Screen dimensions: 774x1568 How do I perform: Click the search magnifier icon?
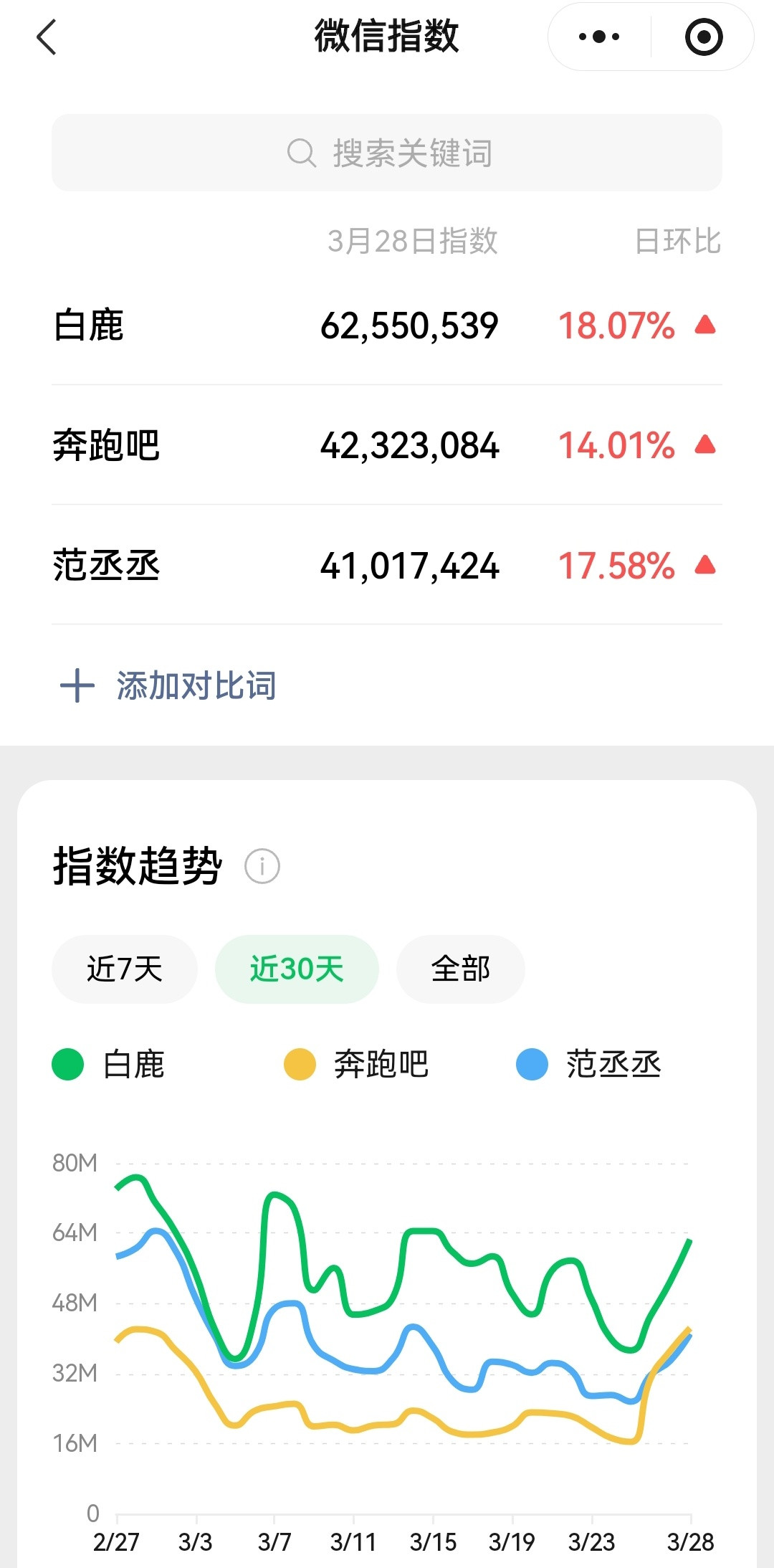(x=300, y=152)
